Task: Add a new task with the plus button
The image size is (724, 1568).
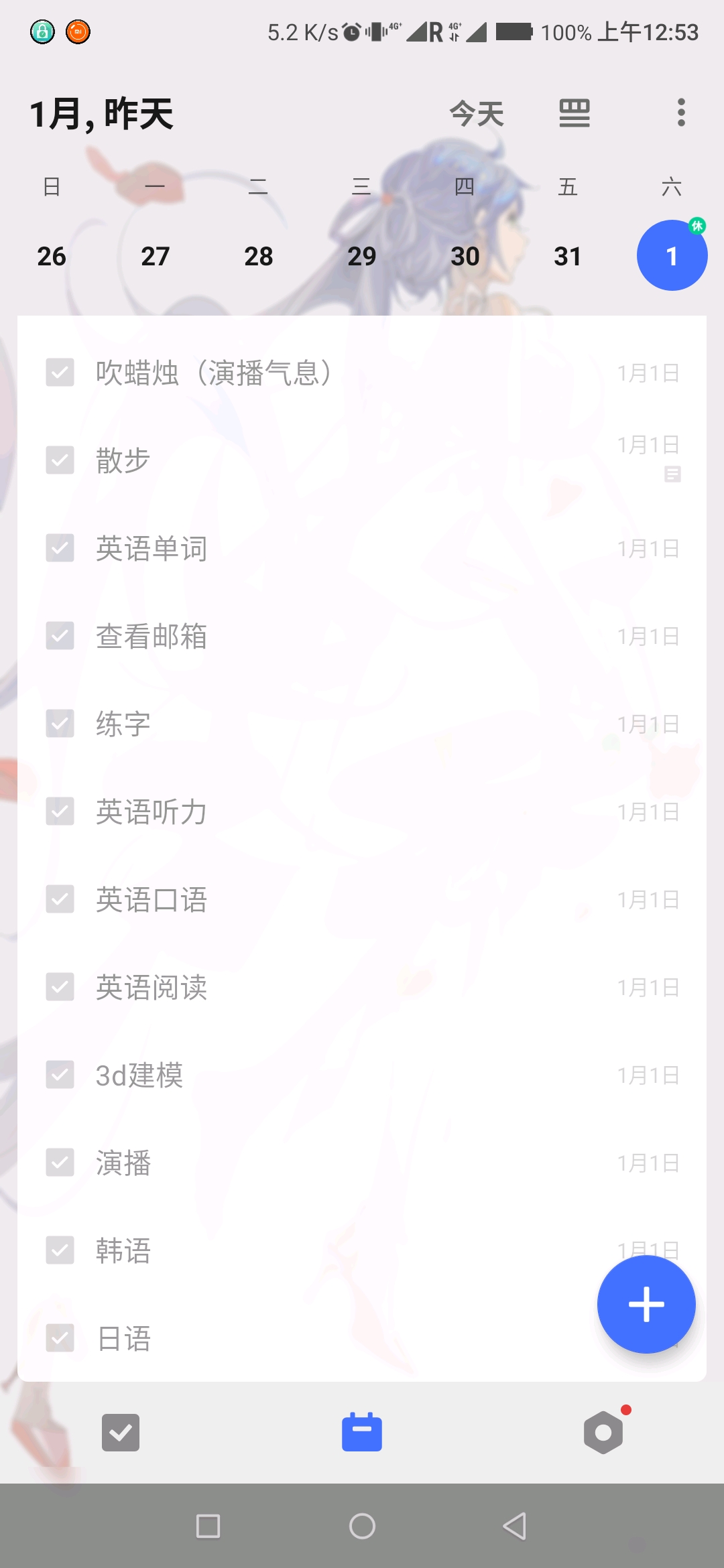Action: (646, 1304)
